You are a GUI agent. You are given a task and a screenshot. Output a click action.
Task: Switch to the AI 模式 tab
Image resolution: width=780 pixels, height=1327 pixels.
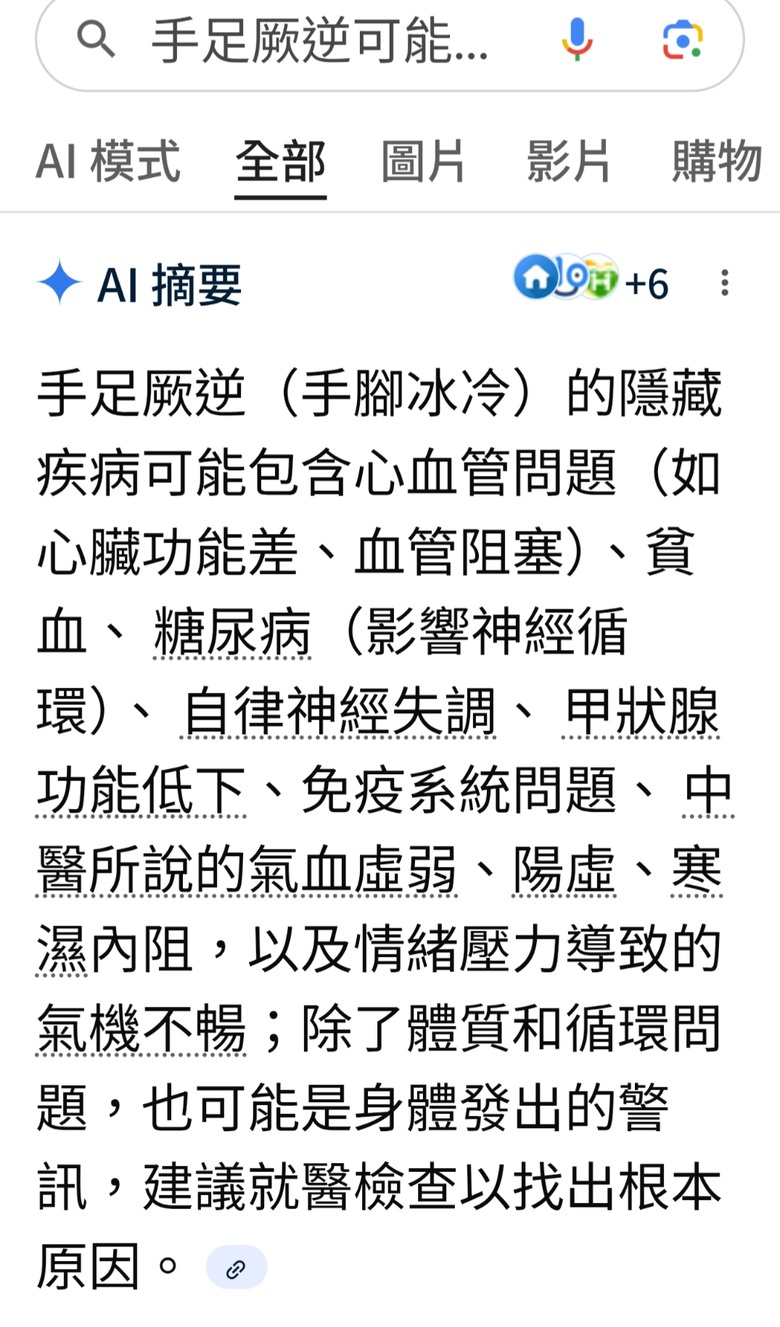tap(108, 162)
